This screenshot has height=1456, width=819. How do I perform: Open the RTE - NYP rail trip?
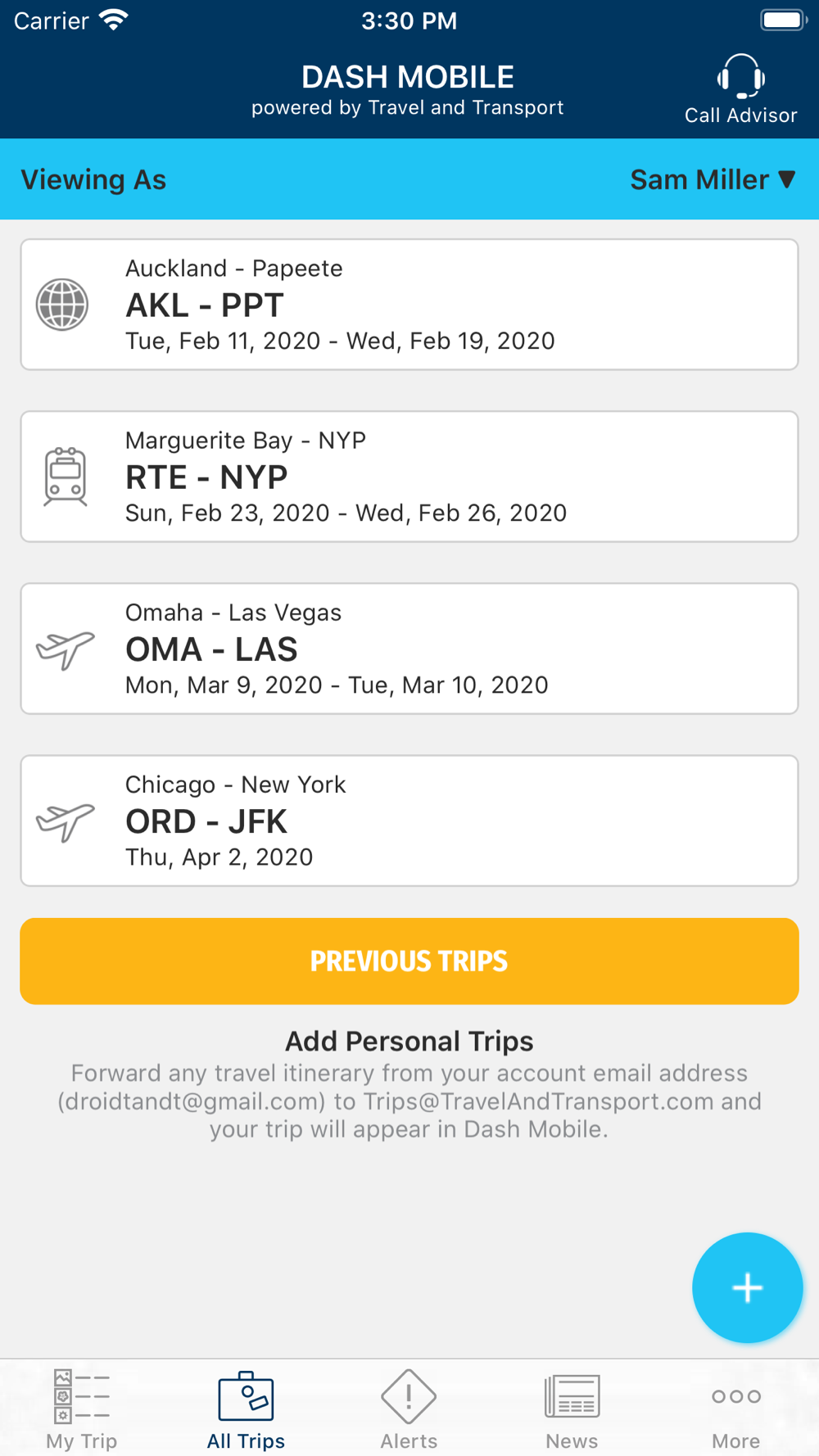pyautogui.click(x=409, y=477)
